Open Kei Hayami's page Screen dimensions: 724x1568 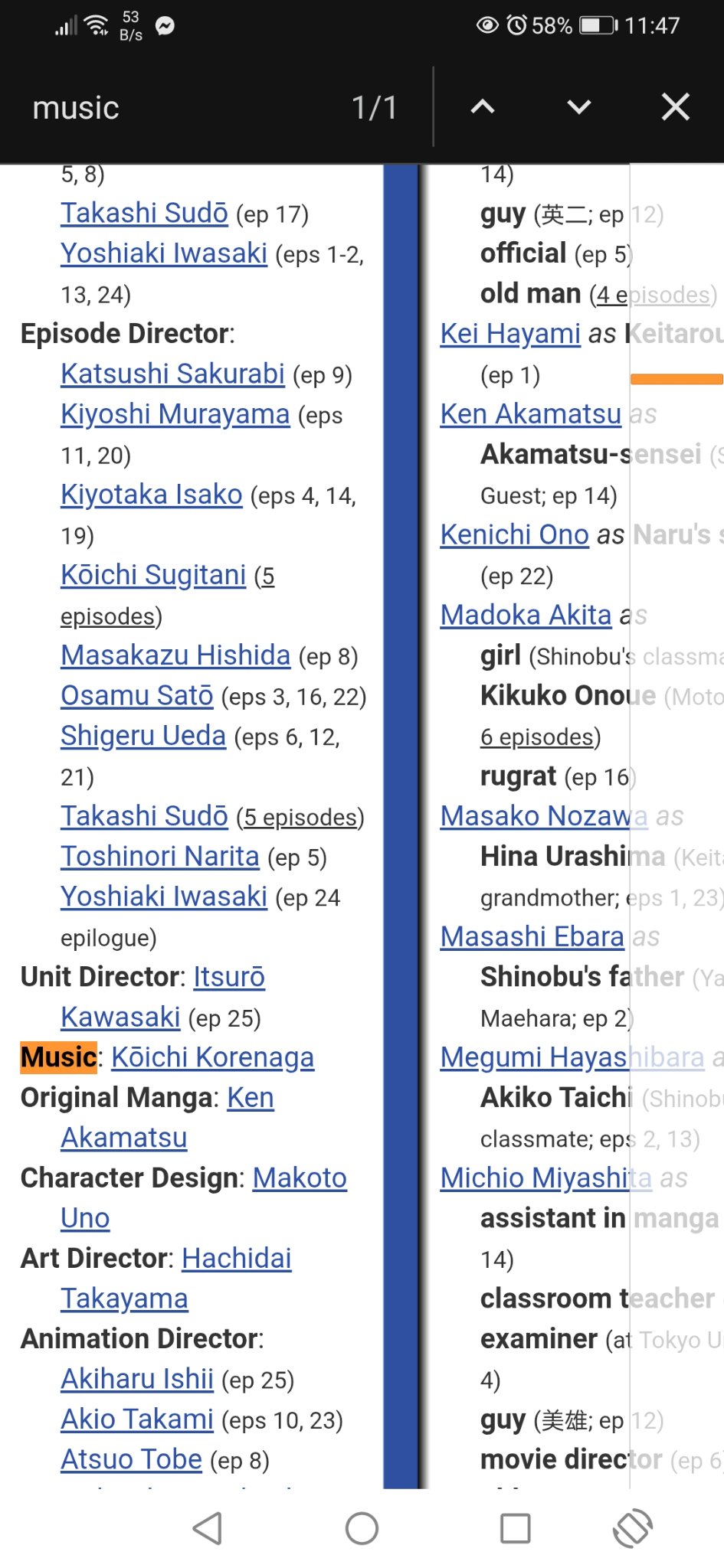[x=509, y=334]
